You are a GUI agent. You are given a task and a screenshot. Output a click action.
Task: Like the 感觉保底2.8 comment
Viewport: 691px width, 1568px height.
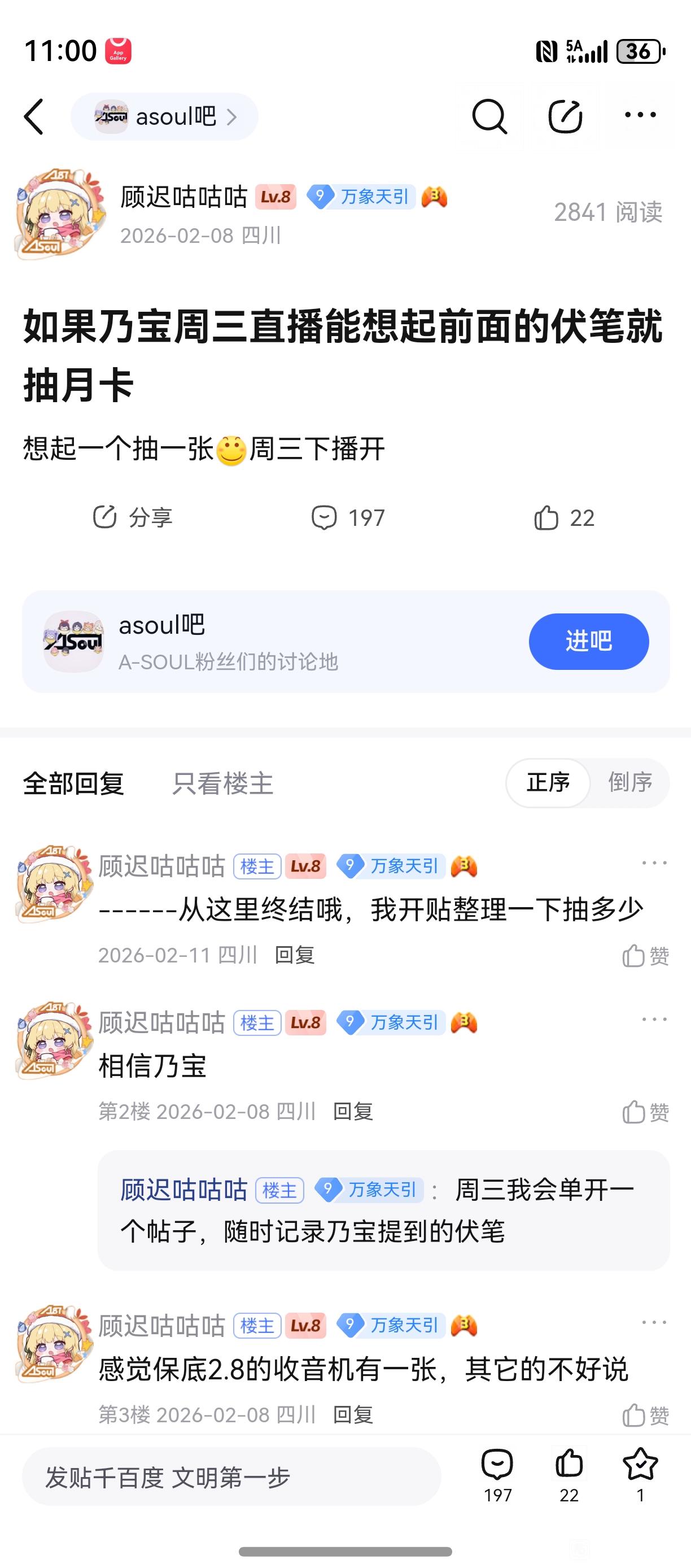[x=645, y=1414]
